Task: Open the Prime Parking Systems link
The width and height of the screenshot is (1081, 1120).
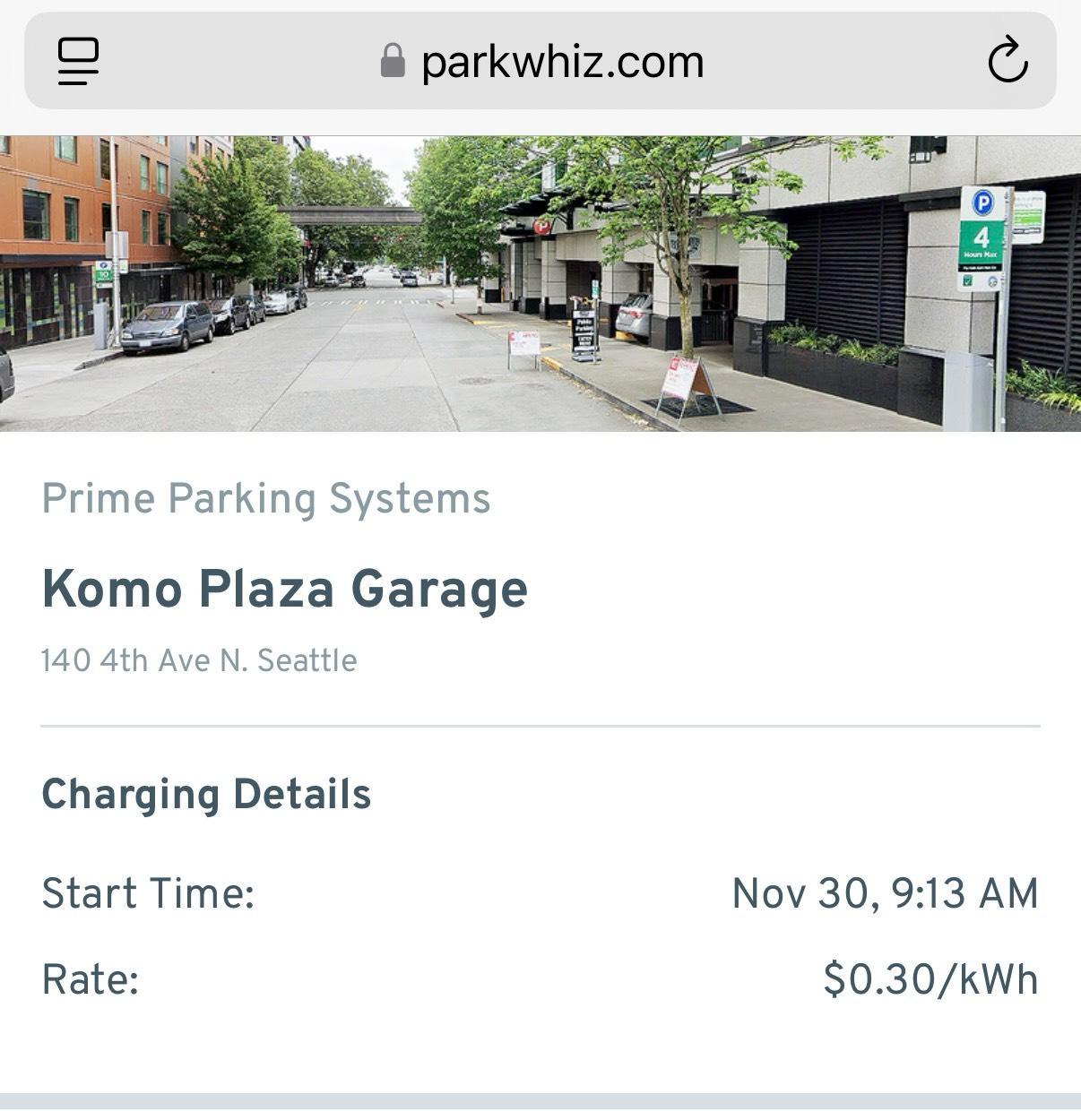Action: coord(266,499)
